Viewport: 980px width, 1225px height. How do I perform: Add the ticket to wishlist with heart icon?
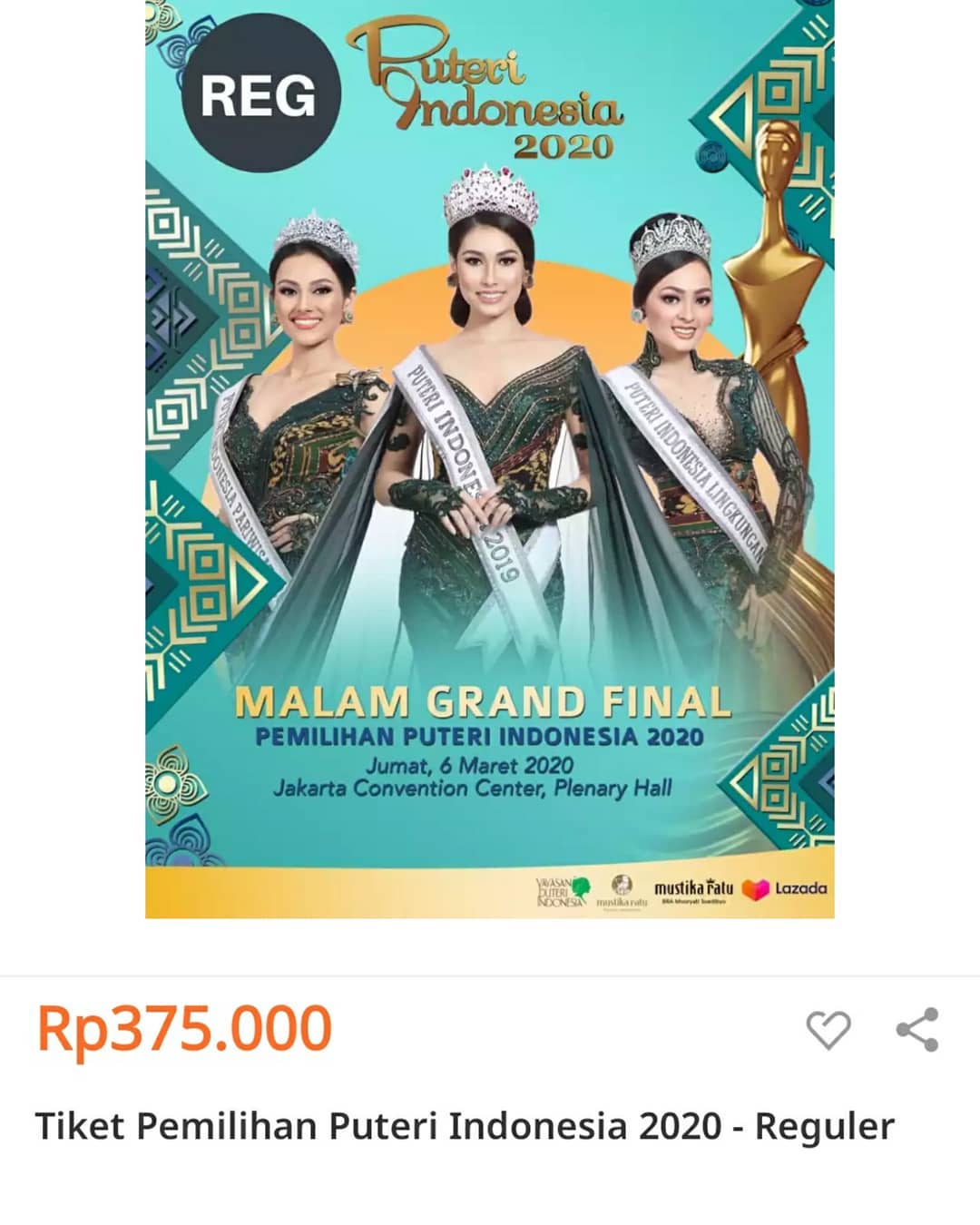click(x=828, y=1030)
